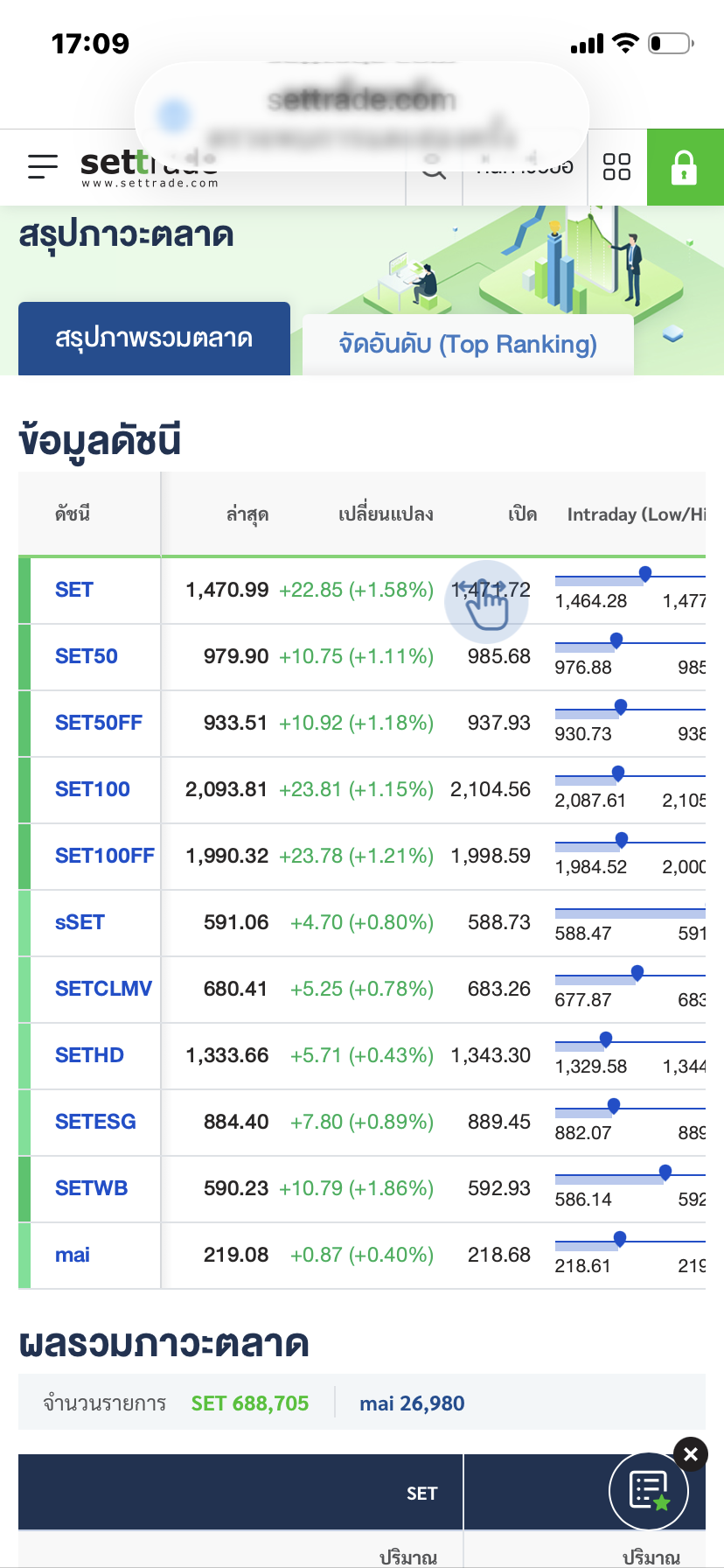The width and height of the screenshot is (724, 1568).
Task: Open the hamburger menu
Action: [x=42, y=166]
